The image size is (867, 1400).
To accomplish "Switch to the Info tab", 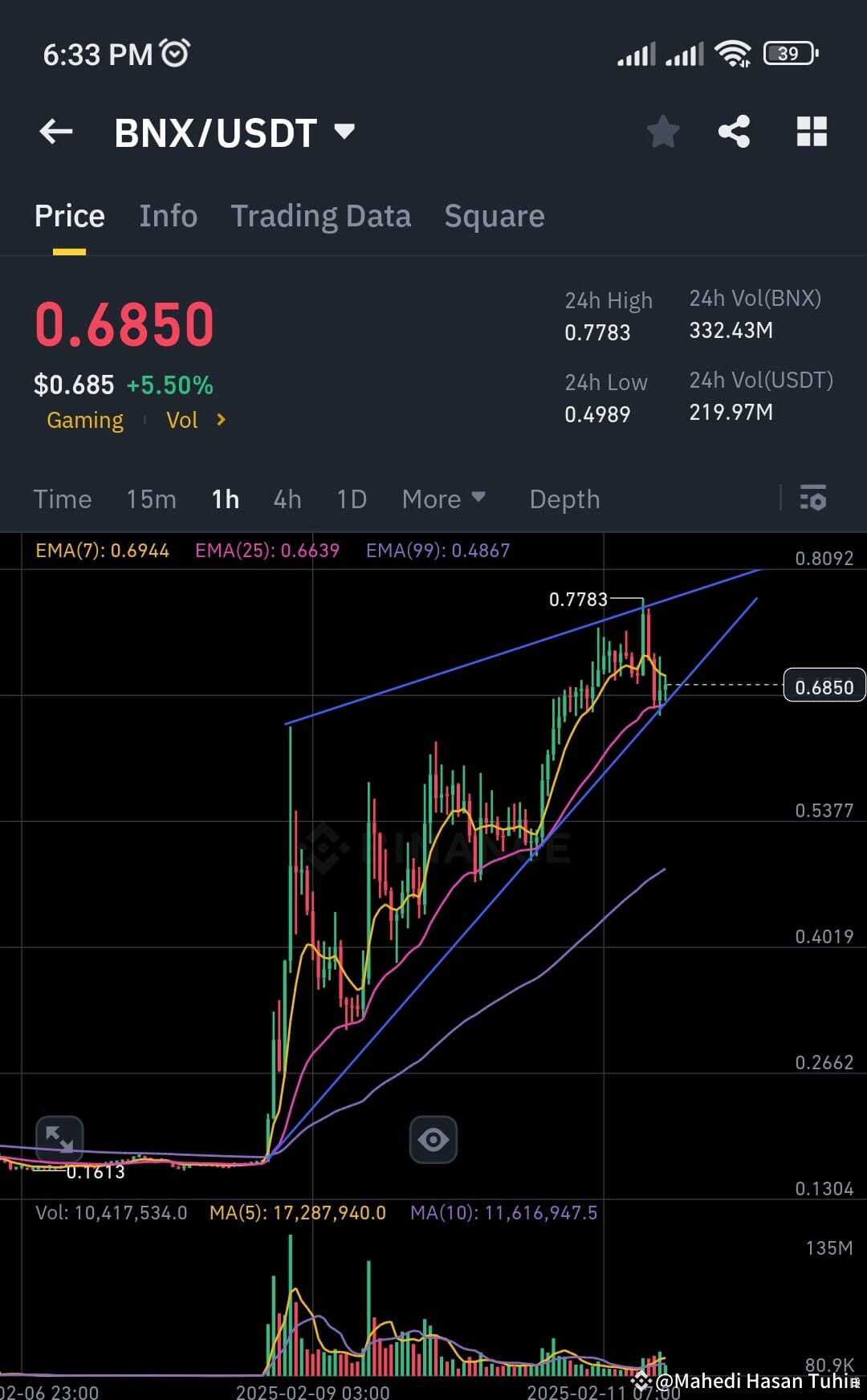I will 168,216.
